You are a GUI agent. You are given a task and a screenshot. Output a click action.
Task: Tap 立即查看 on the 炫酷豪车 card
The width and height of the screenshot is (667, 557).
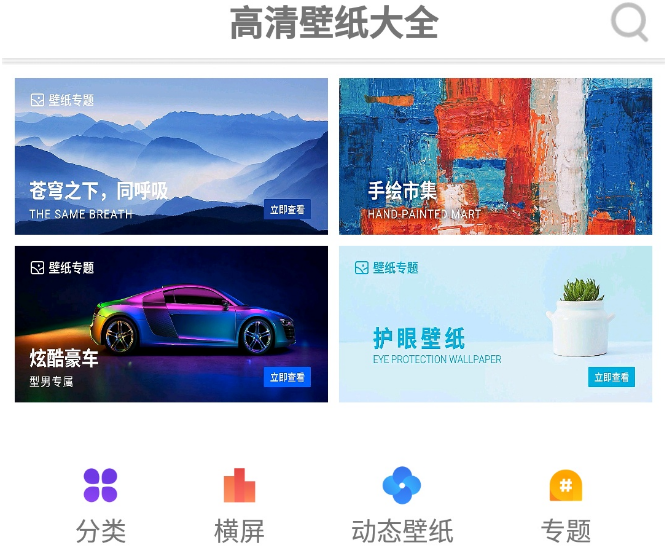287,377
